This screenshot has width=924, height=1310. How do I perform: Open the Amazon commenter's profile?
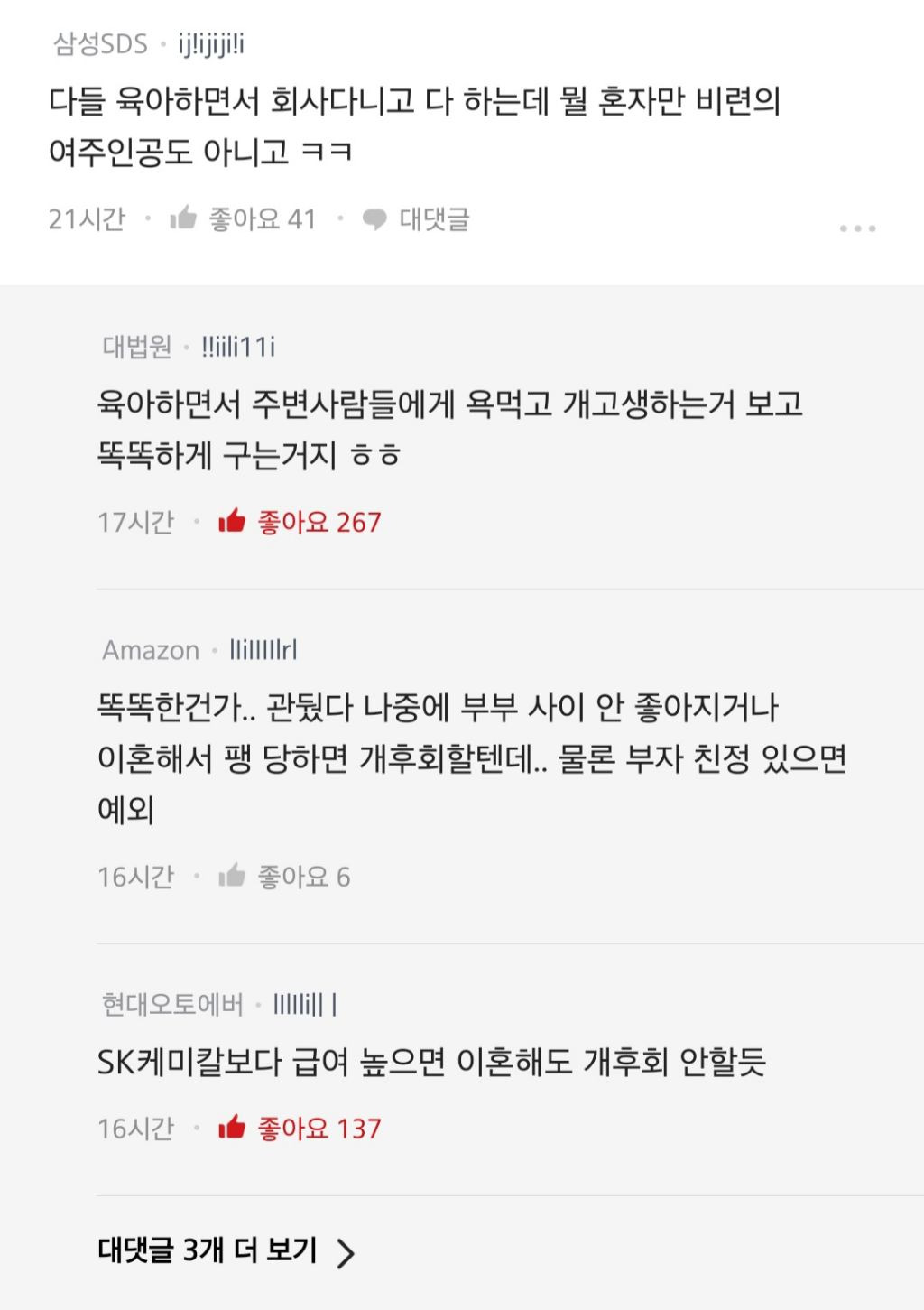[x=263, y=650]
